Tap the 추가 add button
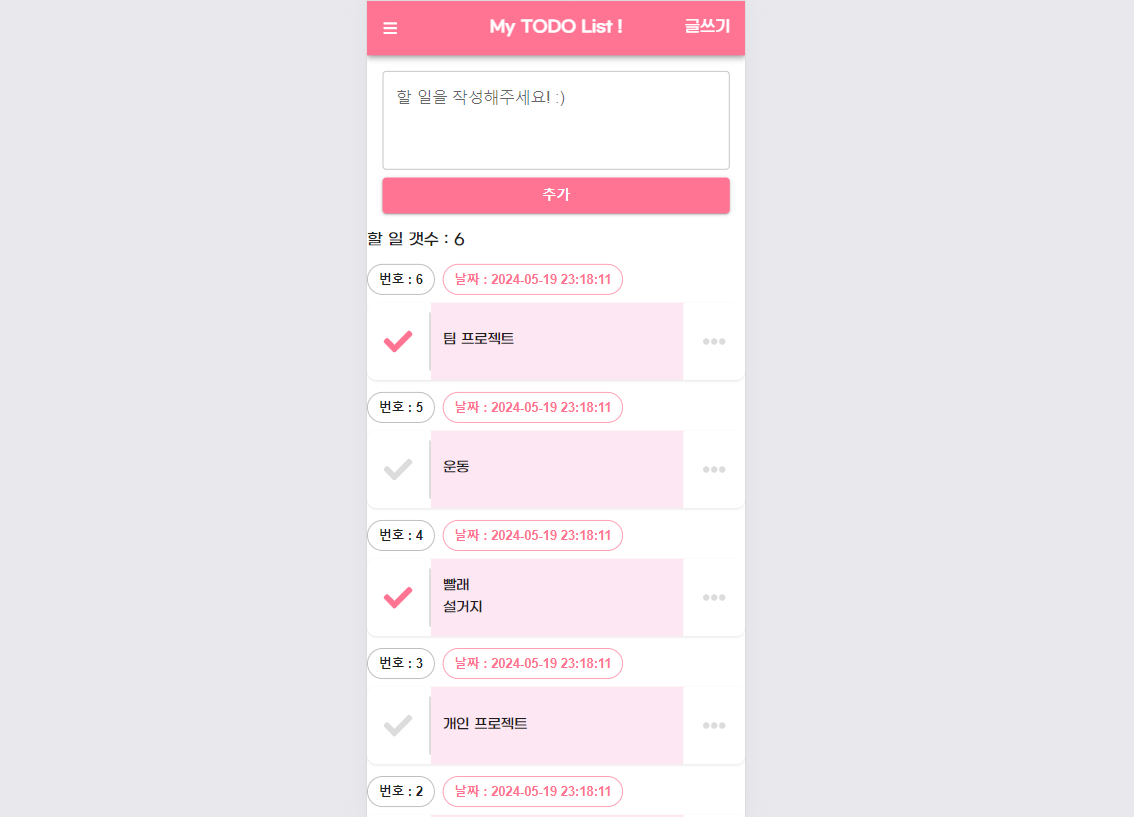Image resolution: width=1134 pixels, height=817 pixels. point(555,195)
